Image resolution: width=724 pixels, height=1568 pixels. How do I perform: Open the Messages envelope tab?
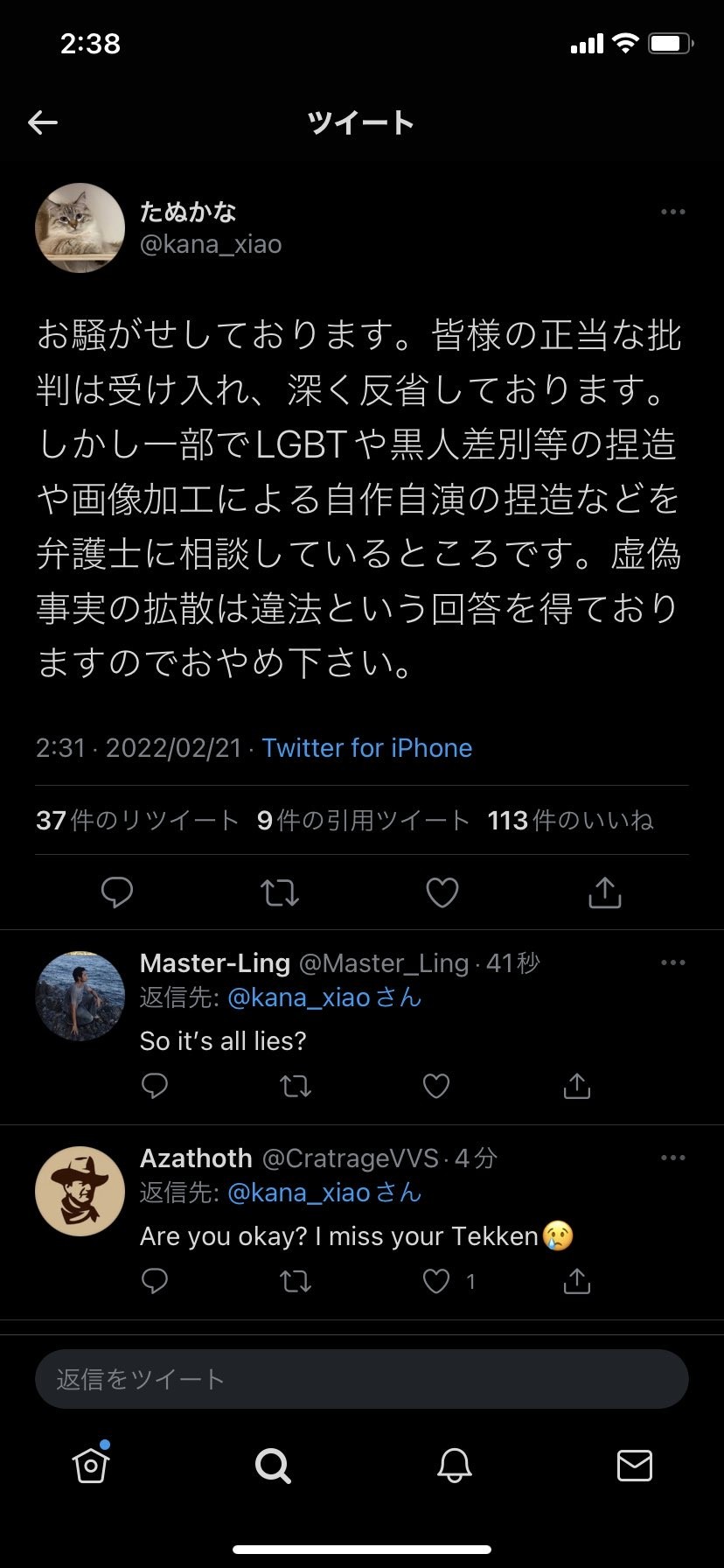pyautogui.click(x=634, y=1465)
